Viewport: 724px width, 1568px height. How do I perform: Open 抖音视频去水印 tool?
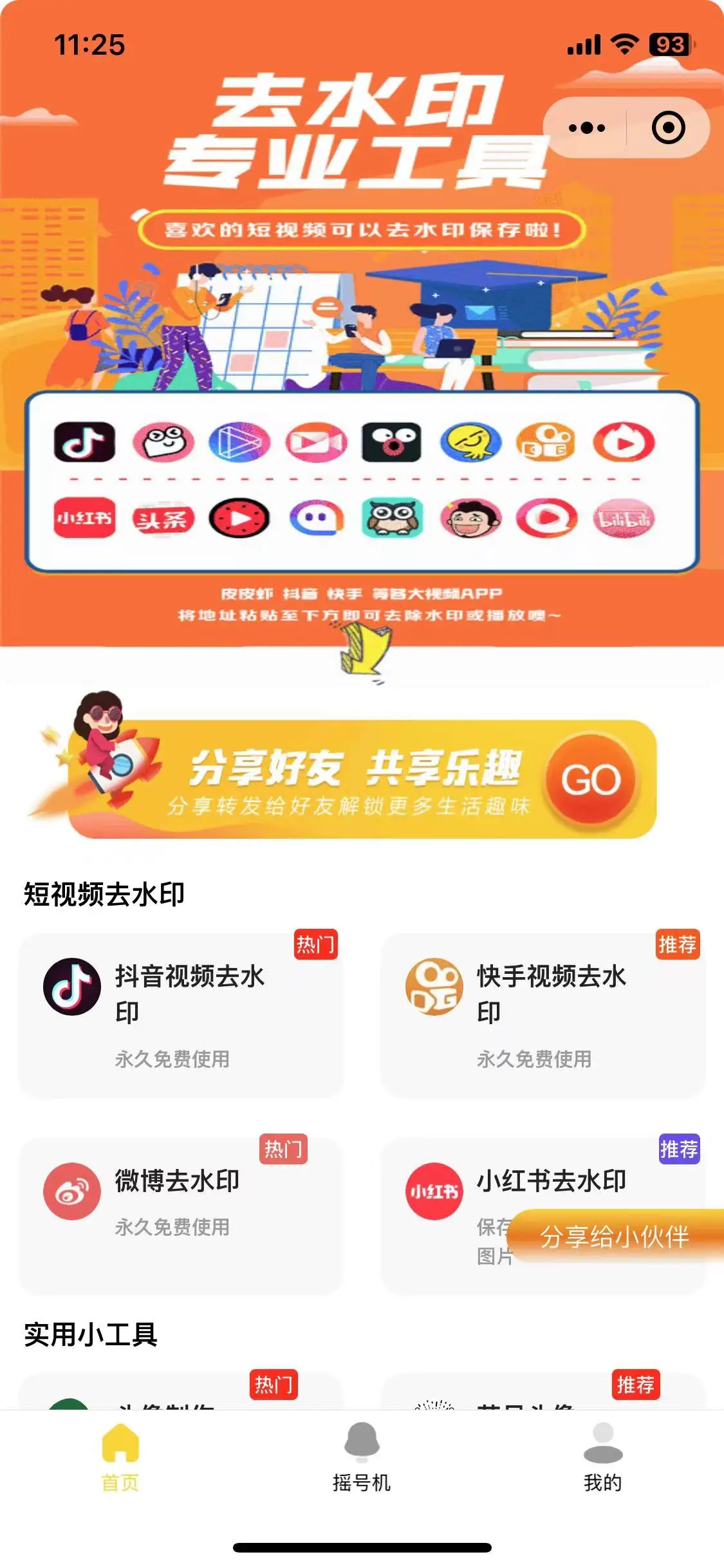[181, 1014]
